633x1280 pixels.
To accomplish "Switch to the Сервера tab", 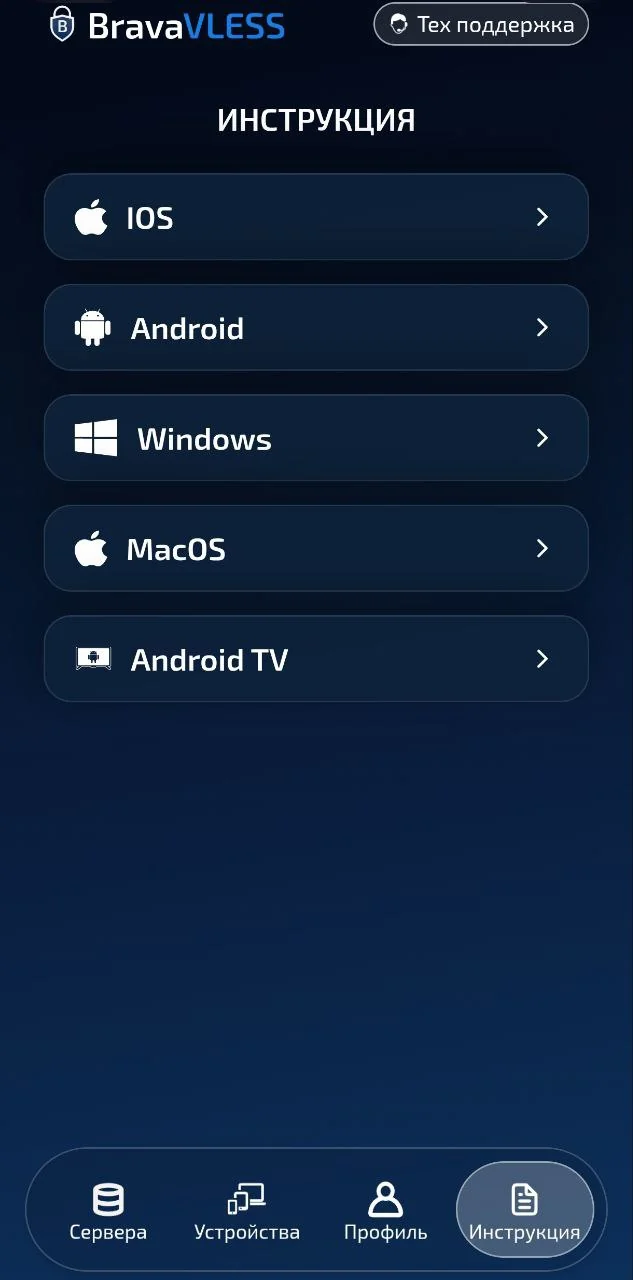I will (108, 1211).
